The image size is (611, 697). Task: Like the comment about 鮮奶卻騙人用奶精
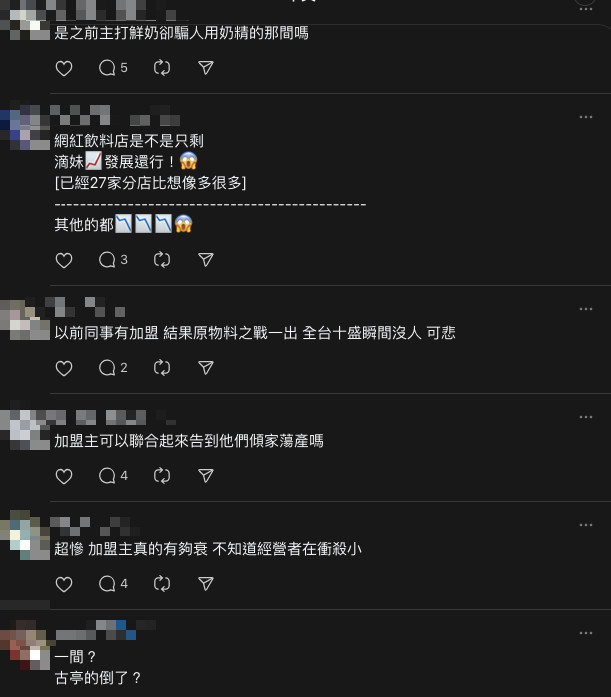pyautogui.click(x=64, y=68)
